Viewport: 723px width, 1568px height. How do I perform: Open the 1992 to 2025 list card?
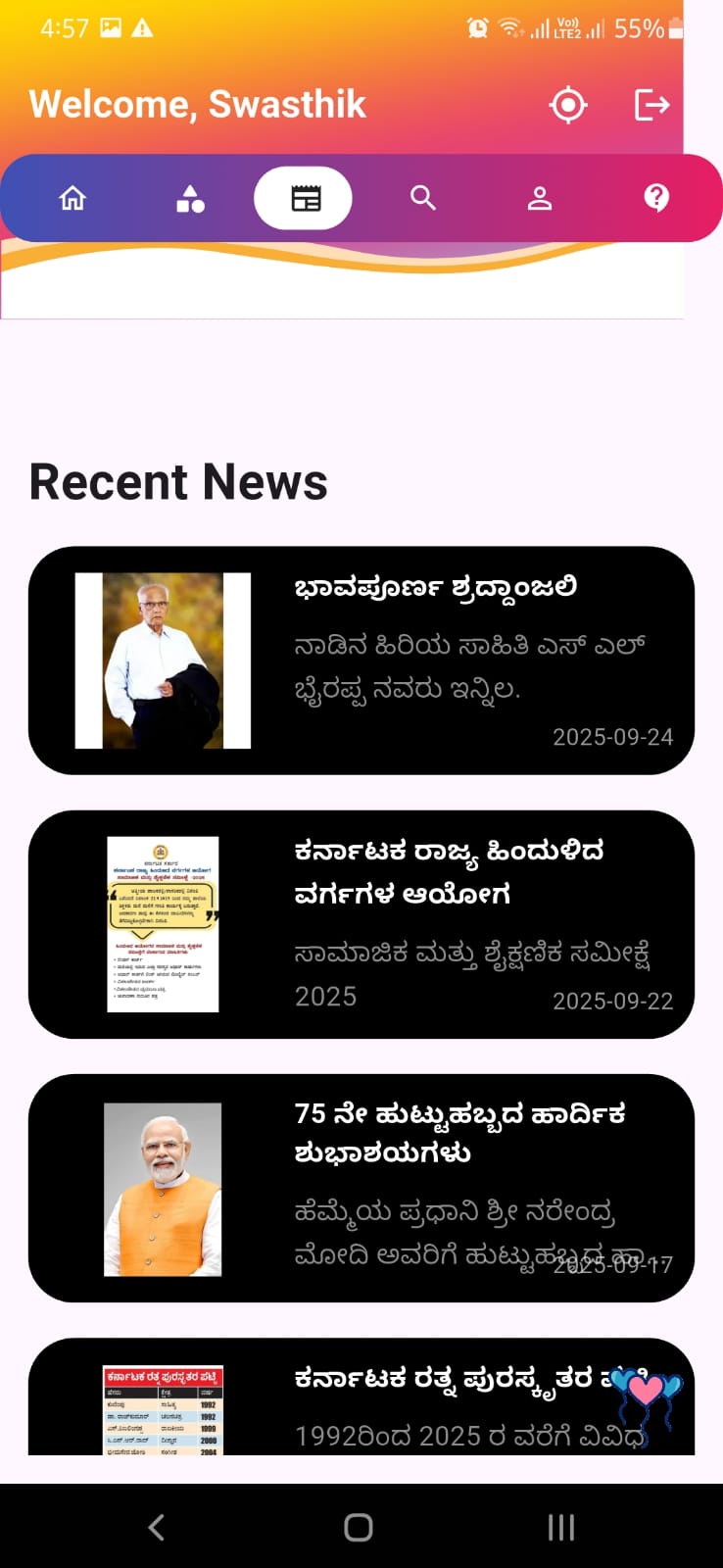(x=361, y=1401)
